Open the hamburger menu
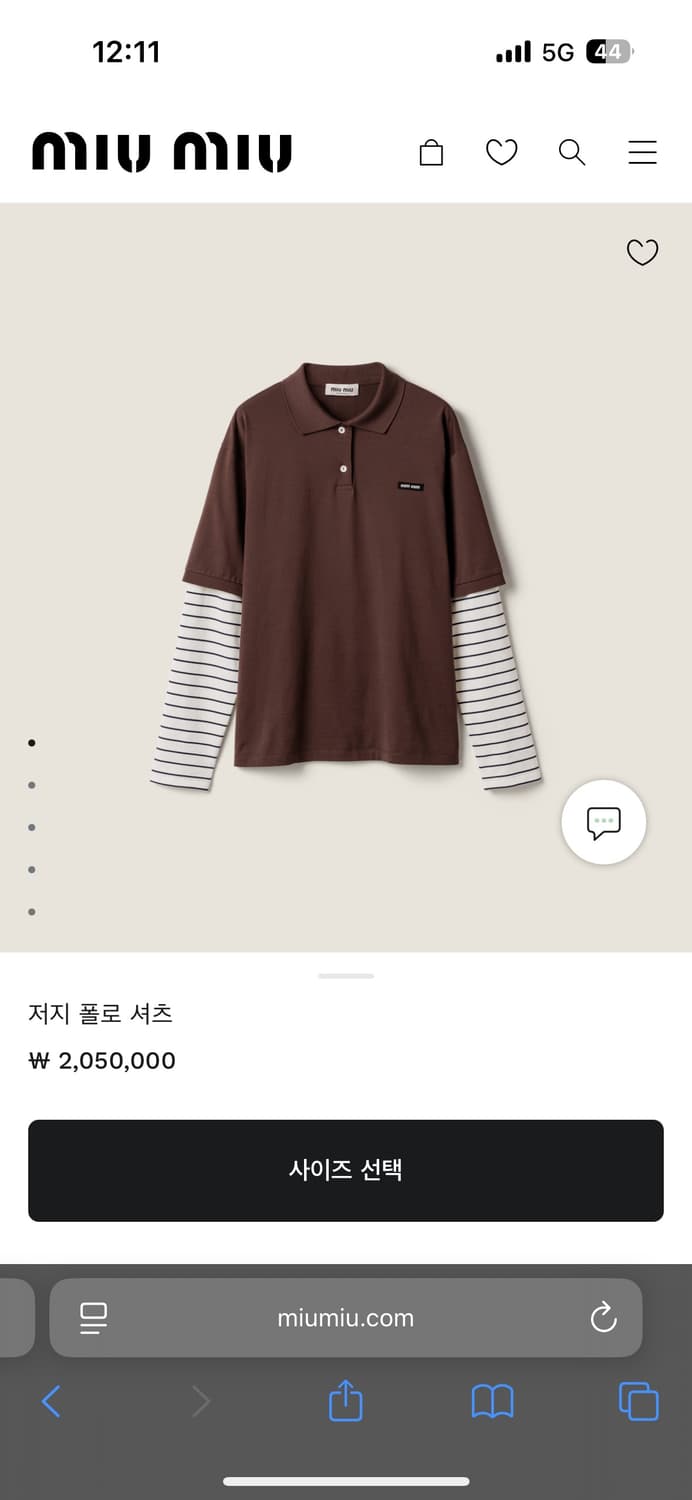This screenshot has height=1500, width=692. 642,152
